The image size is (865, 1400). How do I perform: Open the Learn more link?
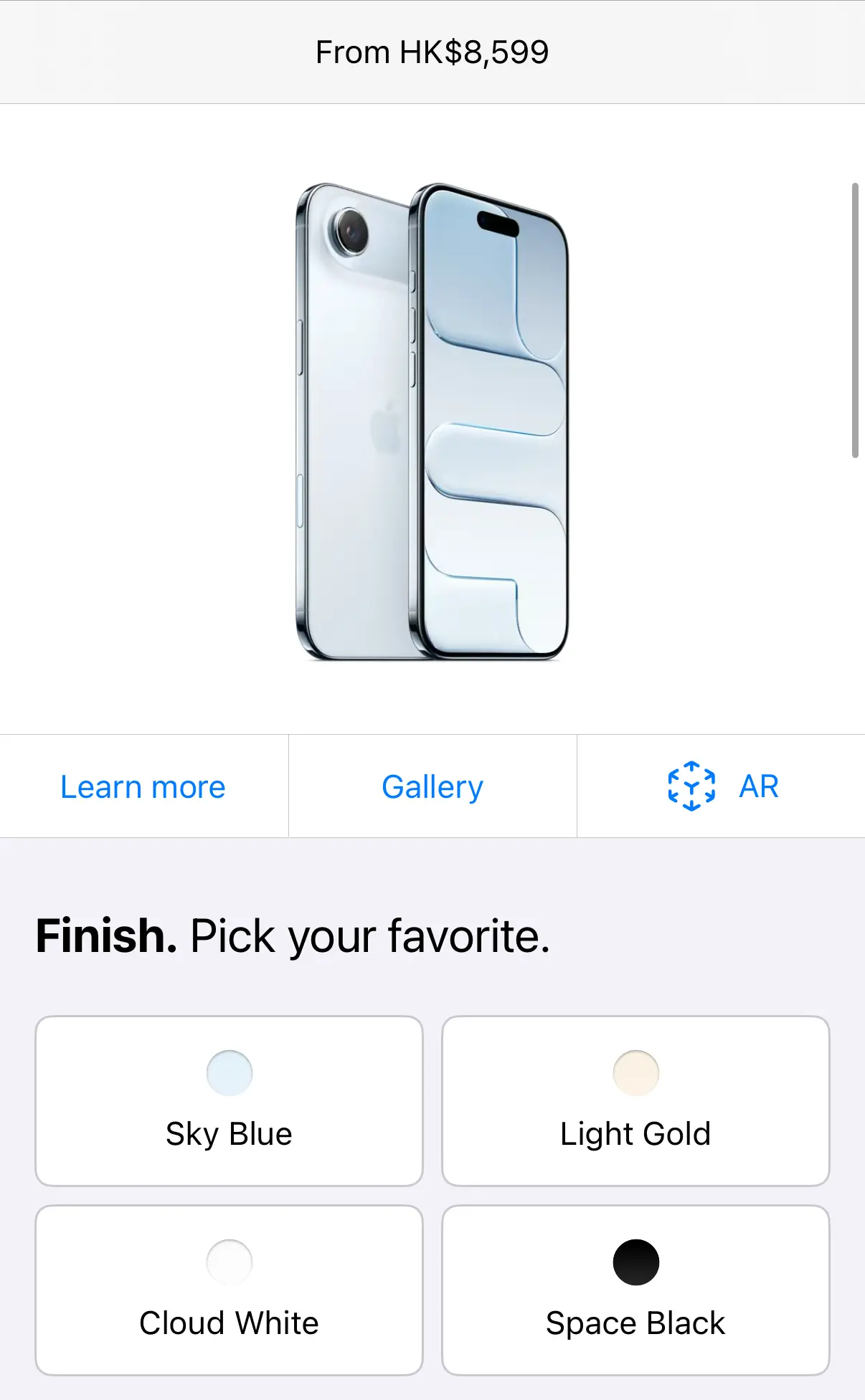(x=143, y=786)
